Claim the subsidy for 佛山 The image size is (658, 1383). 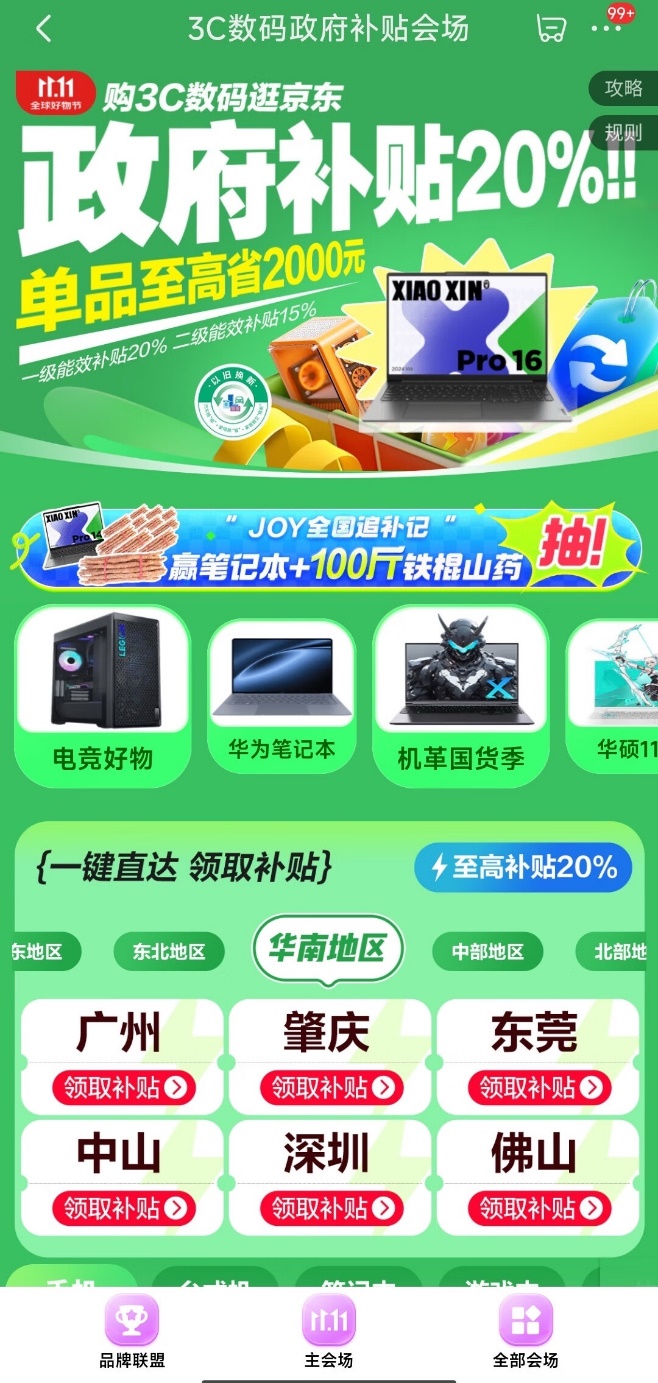(539, 1208)
